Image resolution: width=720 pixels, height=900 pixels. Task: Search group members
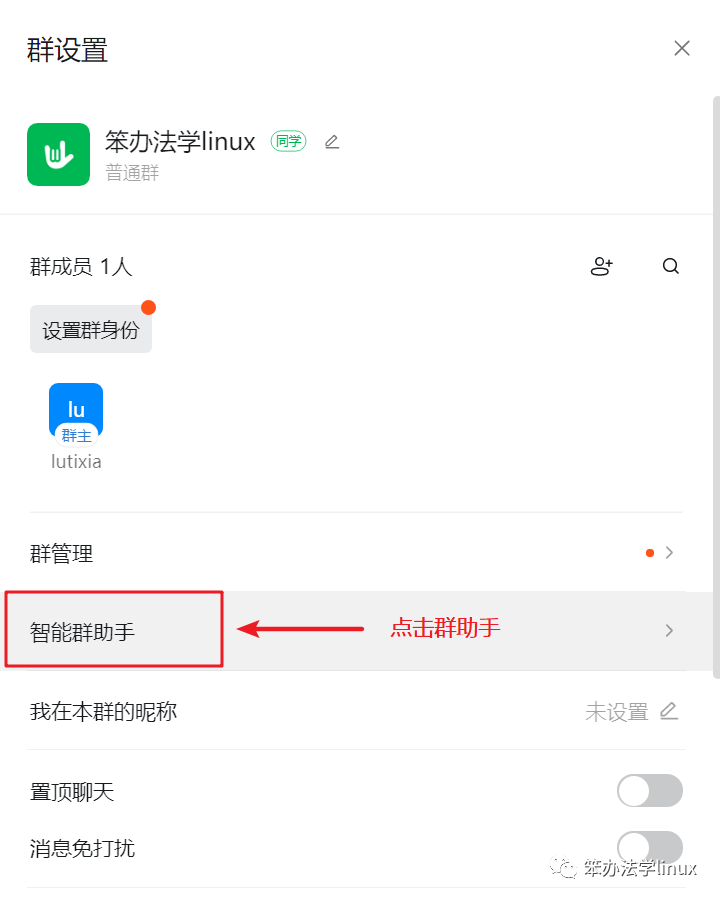point(671,266)
